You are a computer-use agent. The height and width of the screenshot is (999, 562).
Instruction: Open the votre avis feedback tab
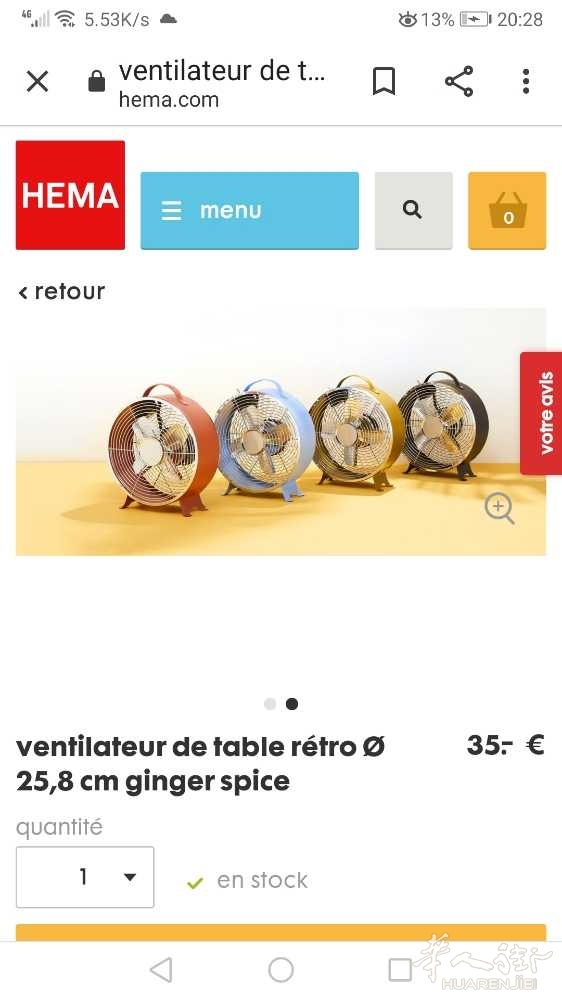point(541,413)
